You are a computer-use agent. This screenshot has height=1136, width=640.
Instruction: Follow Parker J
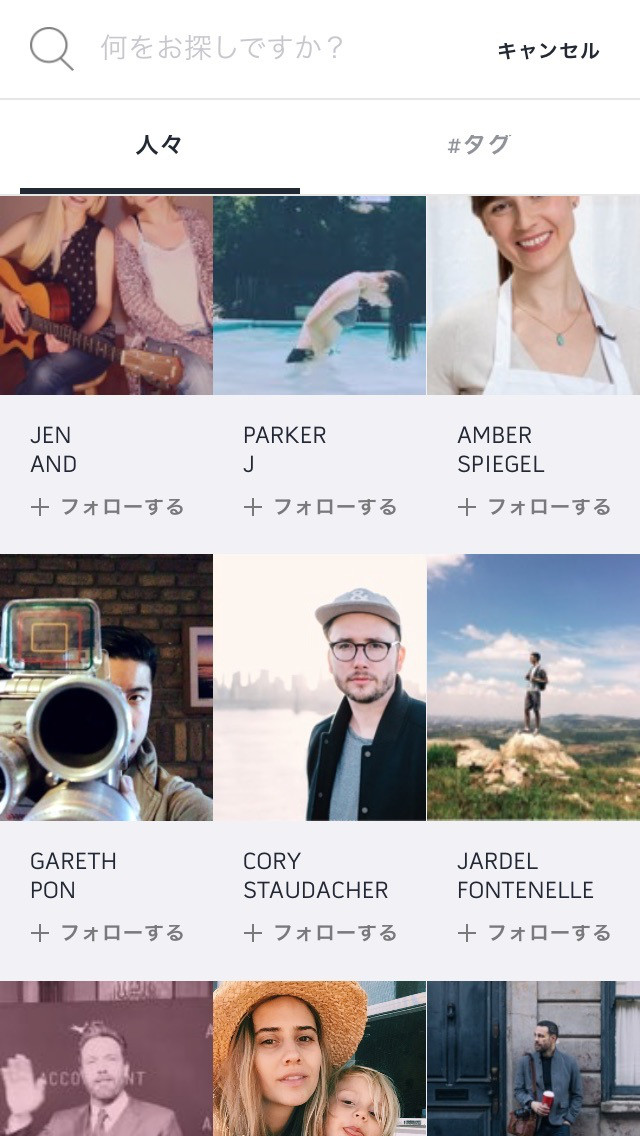(x=320, y=507)
